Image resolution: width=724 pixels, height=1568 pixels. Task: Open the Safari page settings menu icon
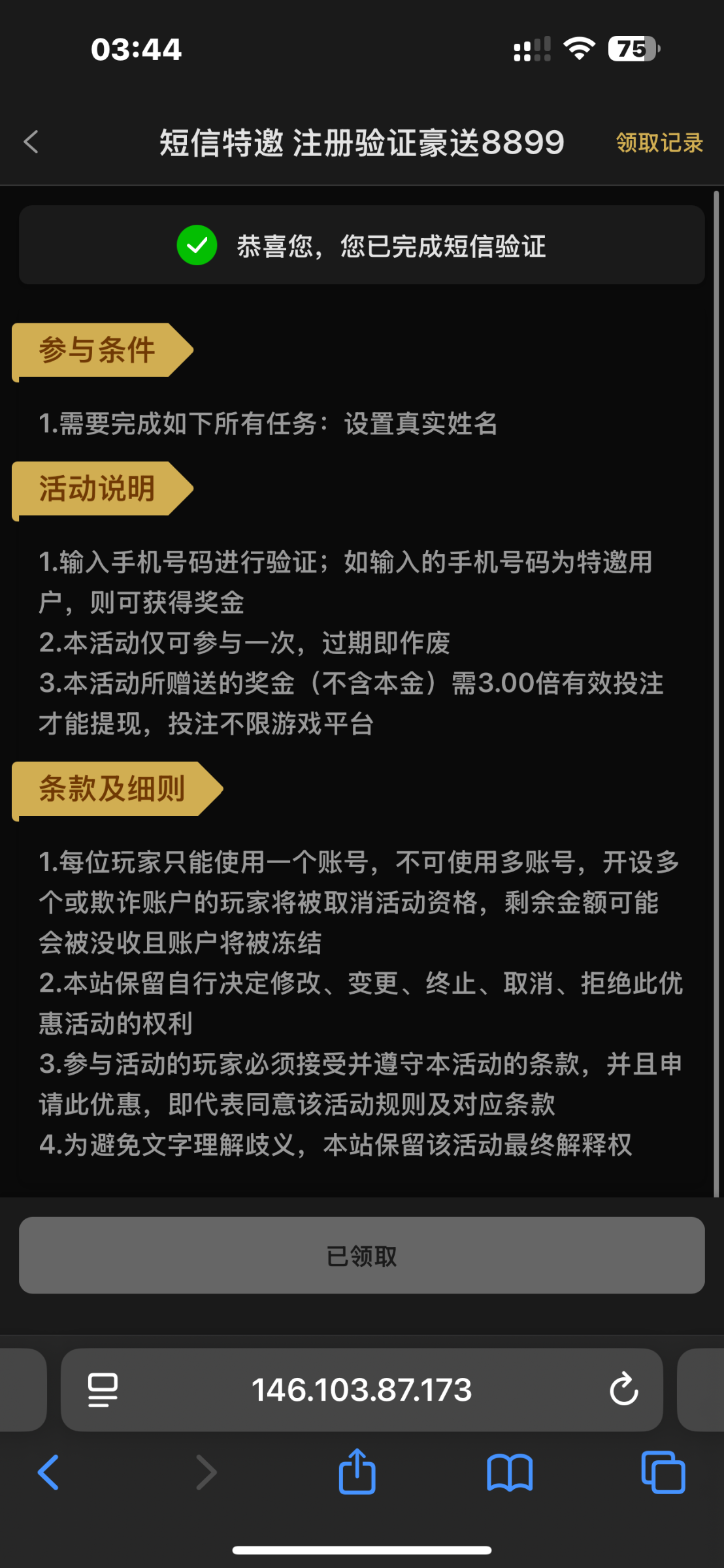(x=103, y=1390)
